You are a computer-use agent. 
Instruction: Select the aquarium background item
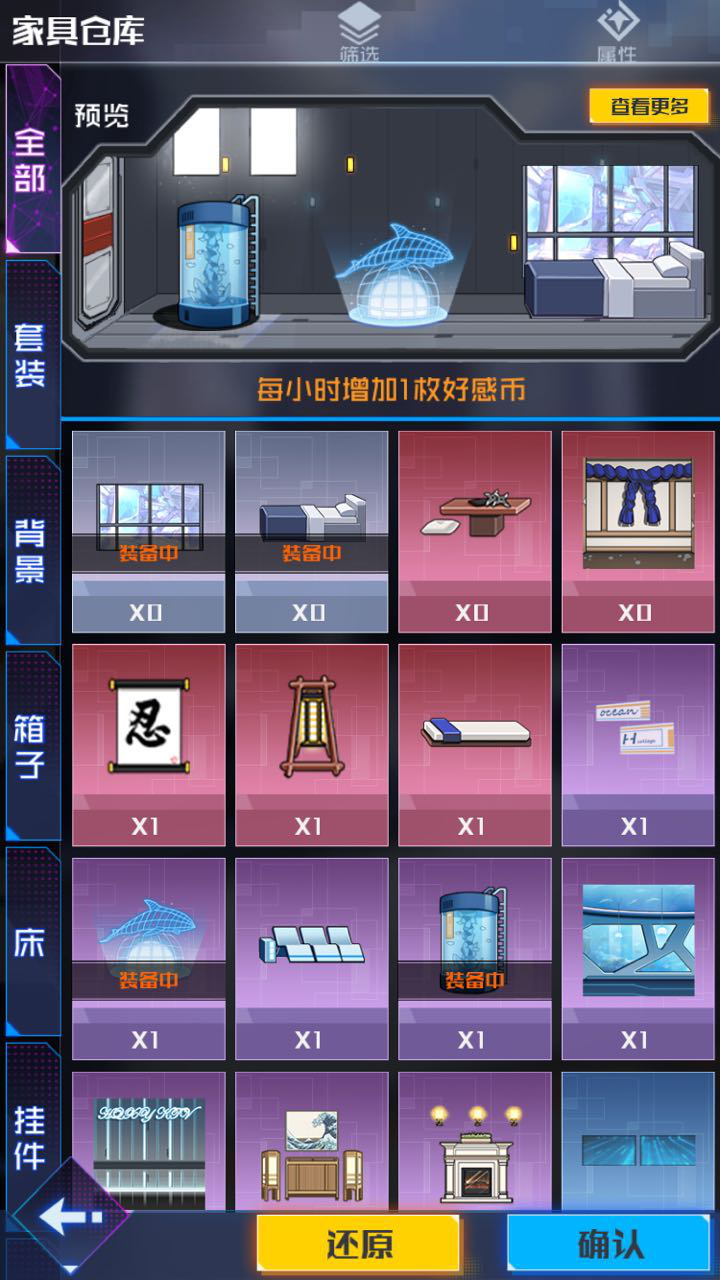[637, 958]
